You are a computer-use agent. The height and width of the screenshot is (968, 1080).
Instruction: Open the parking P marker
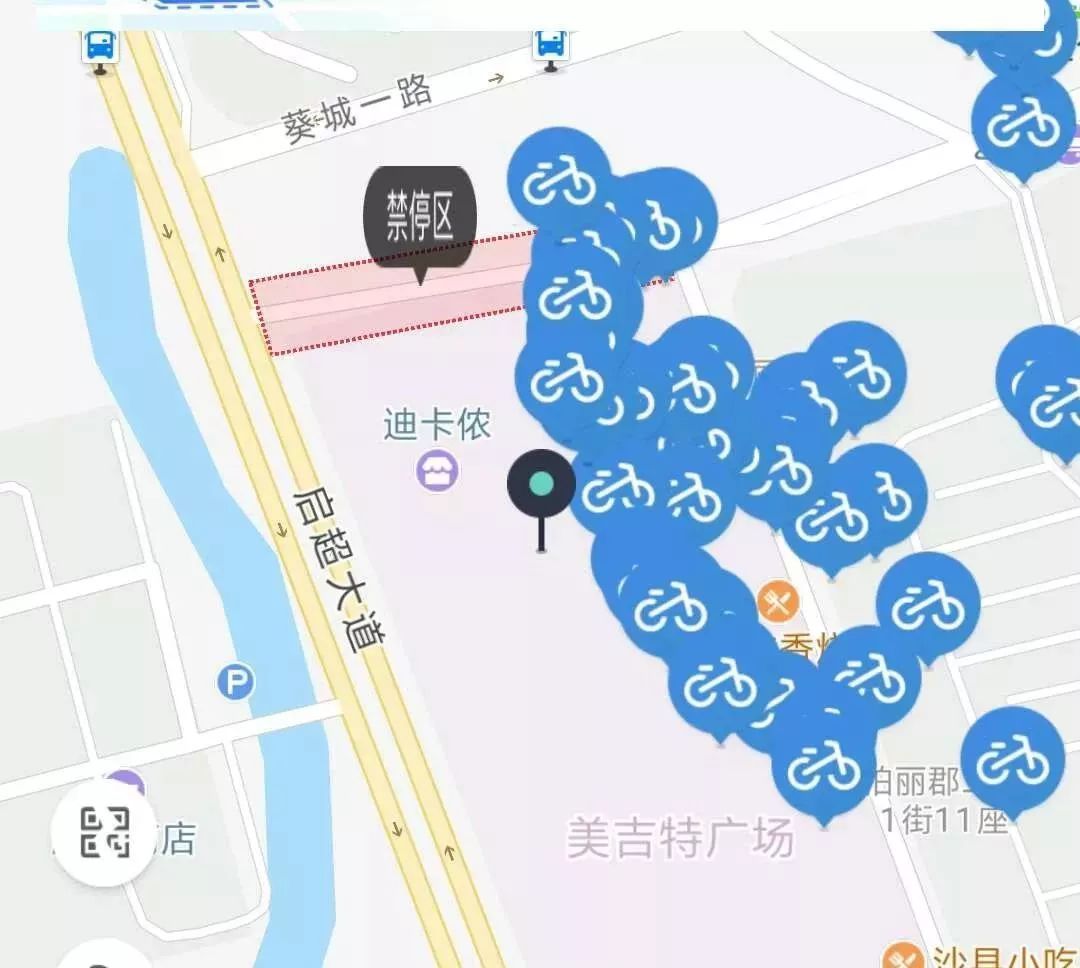pos(236,683)
